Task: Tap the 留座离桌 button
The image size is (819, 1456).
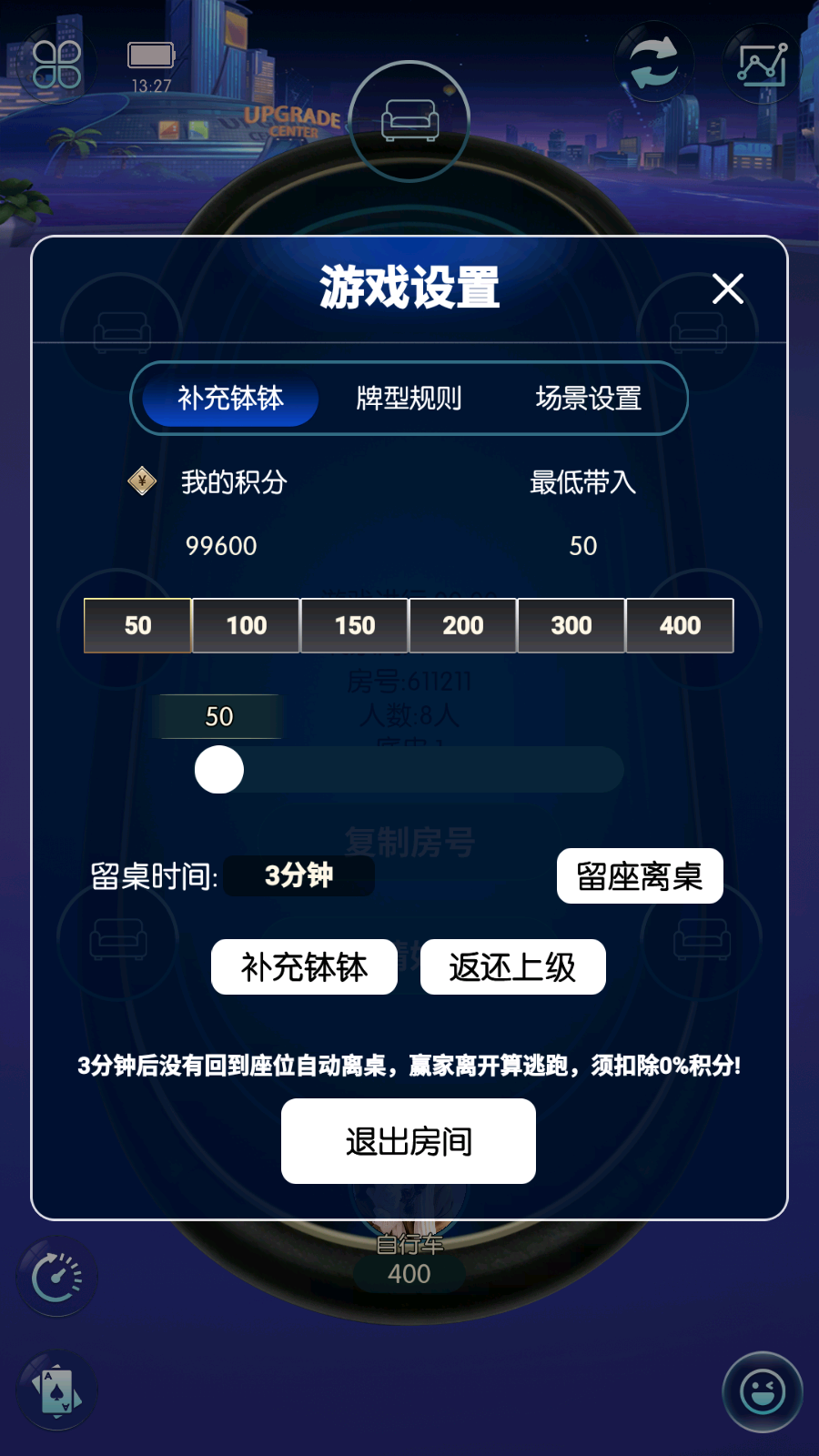Action: click(x=640, y=876)
